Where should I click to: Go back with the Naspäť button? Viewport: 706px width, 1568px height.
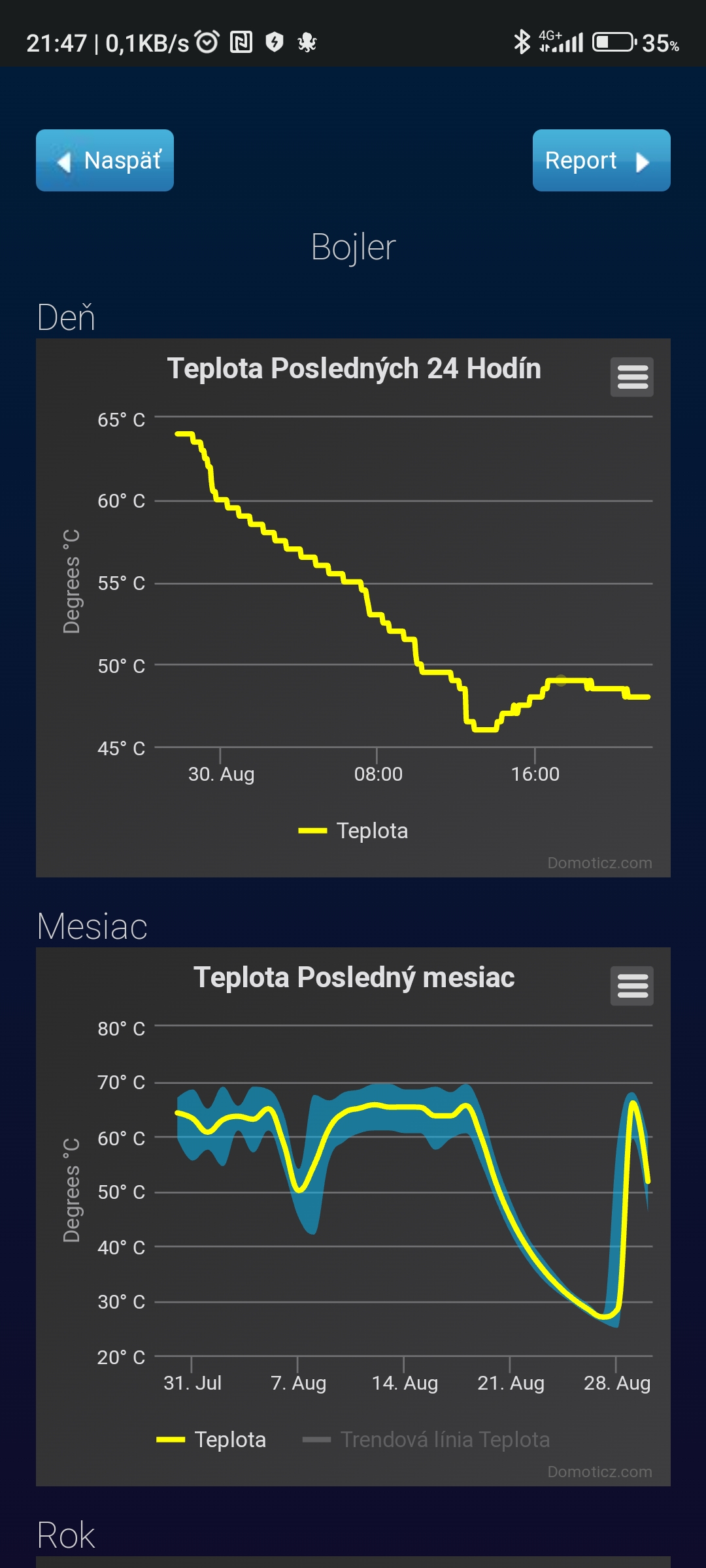(x=105, y=161)
